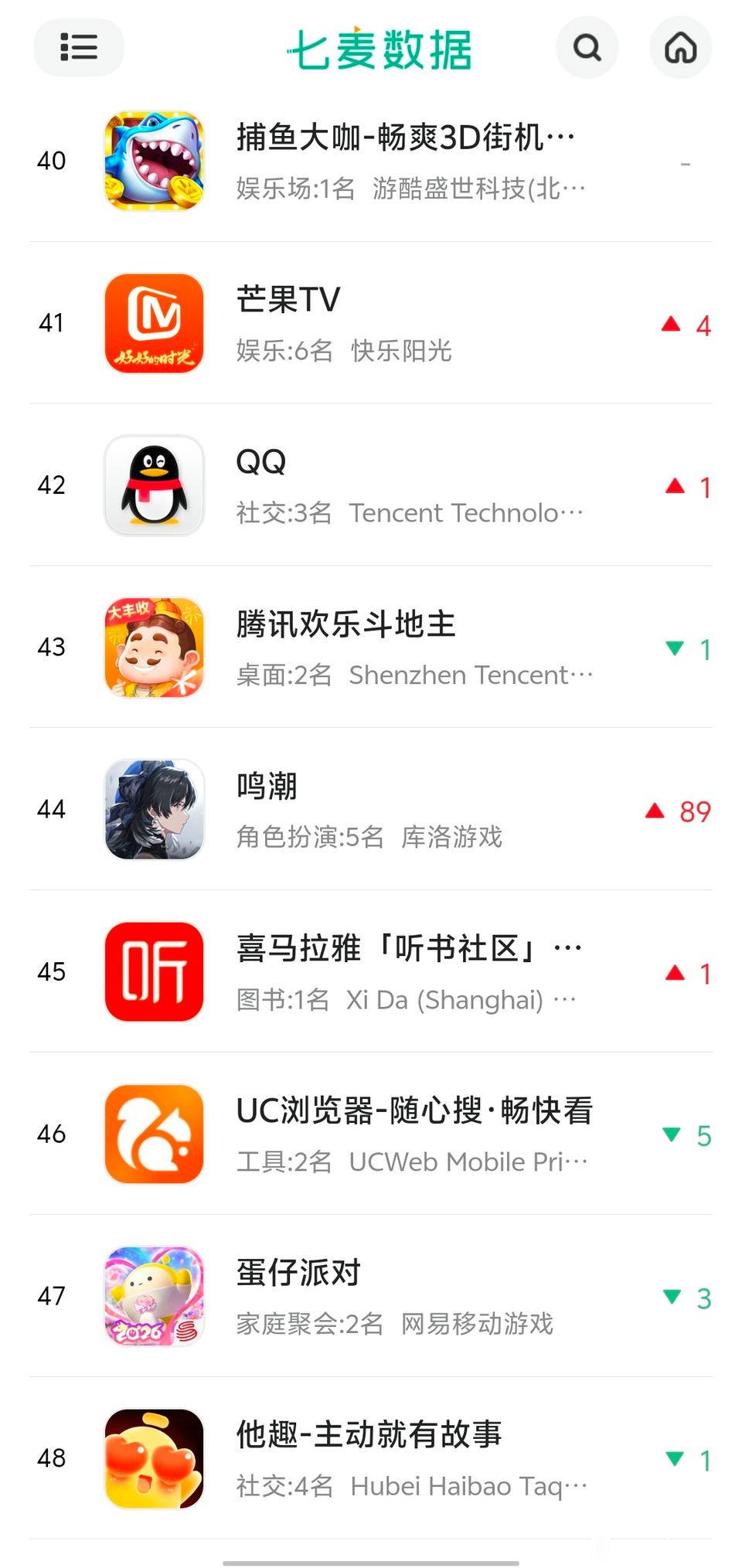
Task: Open the search icon
Action: (587, 48)
